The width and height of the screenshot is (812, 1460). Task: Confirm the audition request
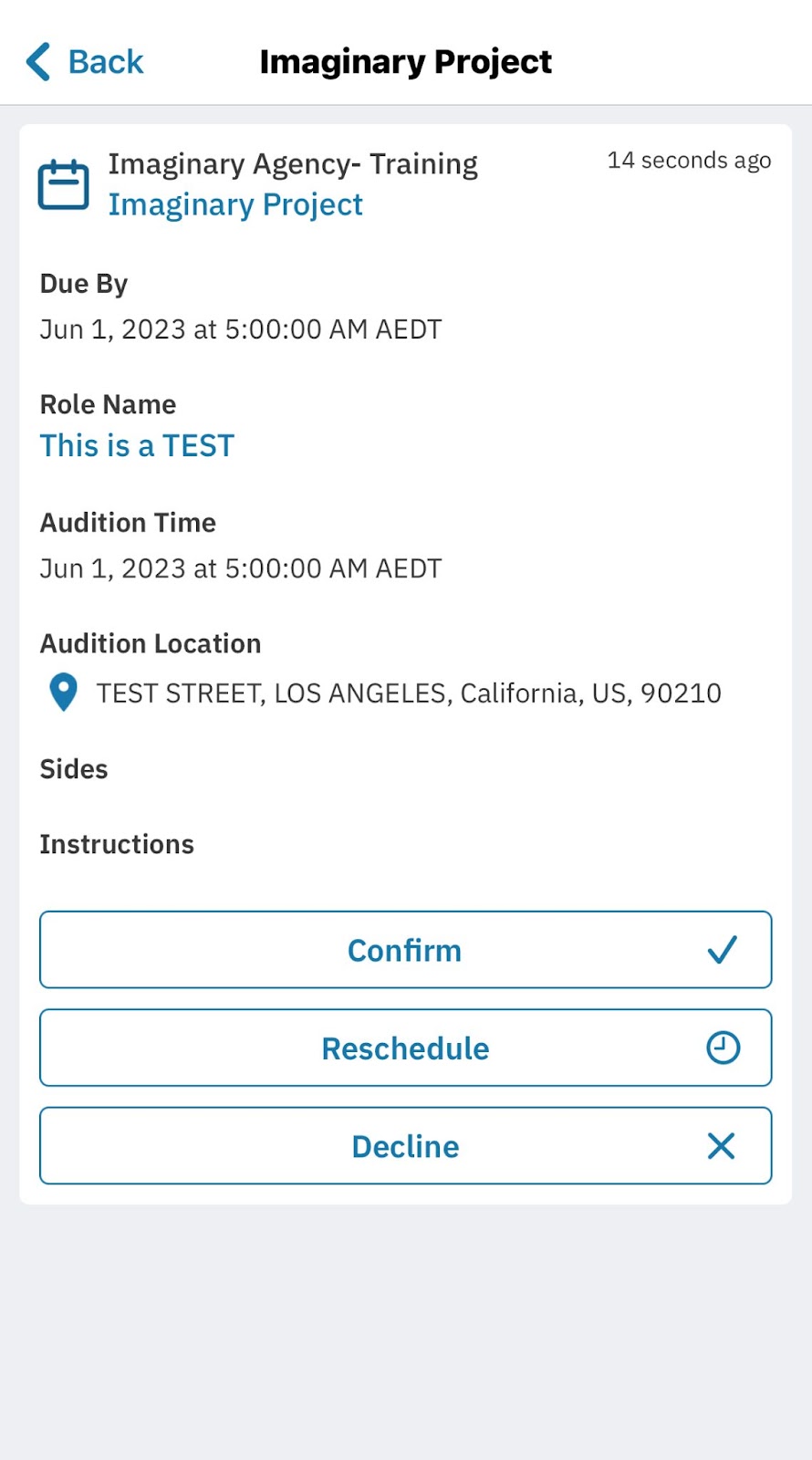tap(405, 950)
